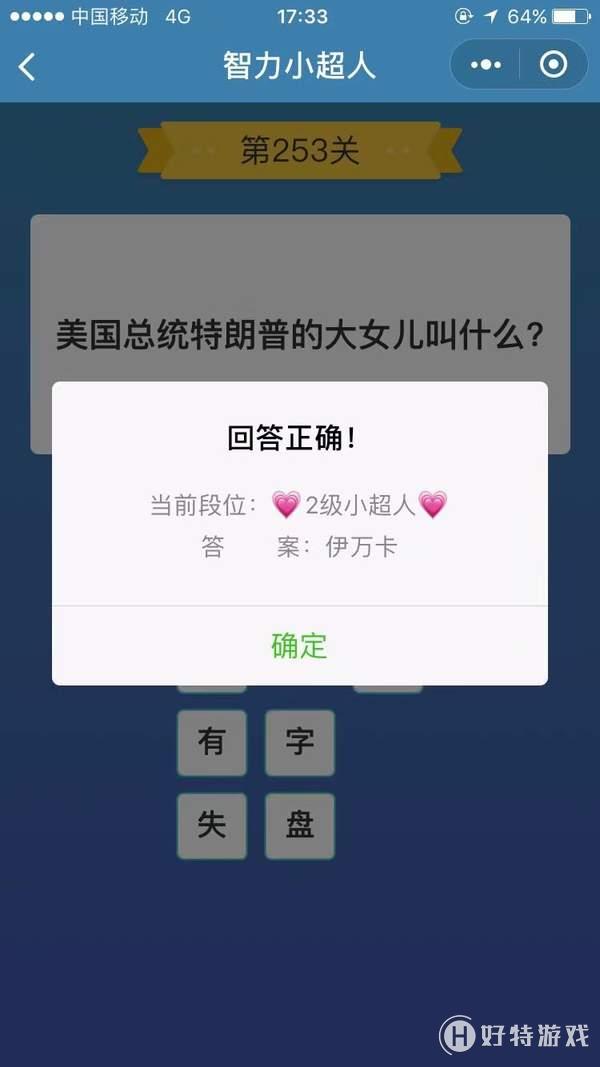The width and height of the screenshot is (600, 1067).
Task: Choose the 盘 character tile
Action: click(x=299, y=825)
